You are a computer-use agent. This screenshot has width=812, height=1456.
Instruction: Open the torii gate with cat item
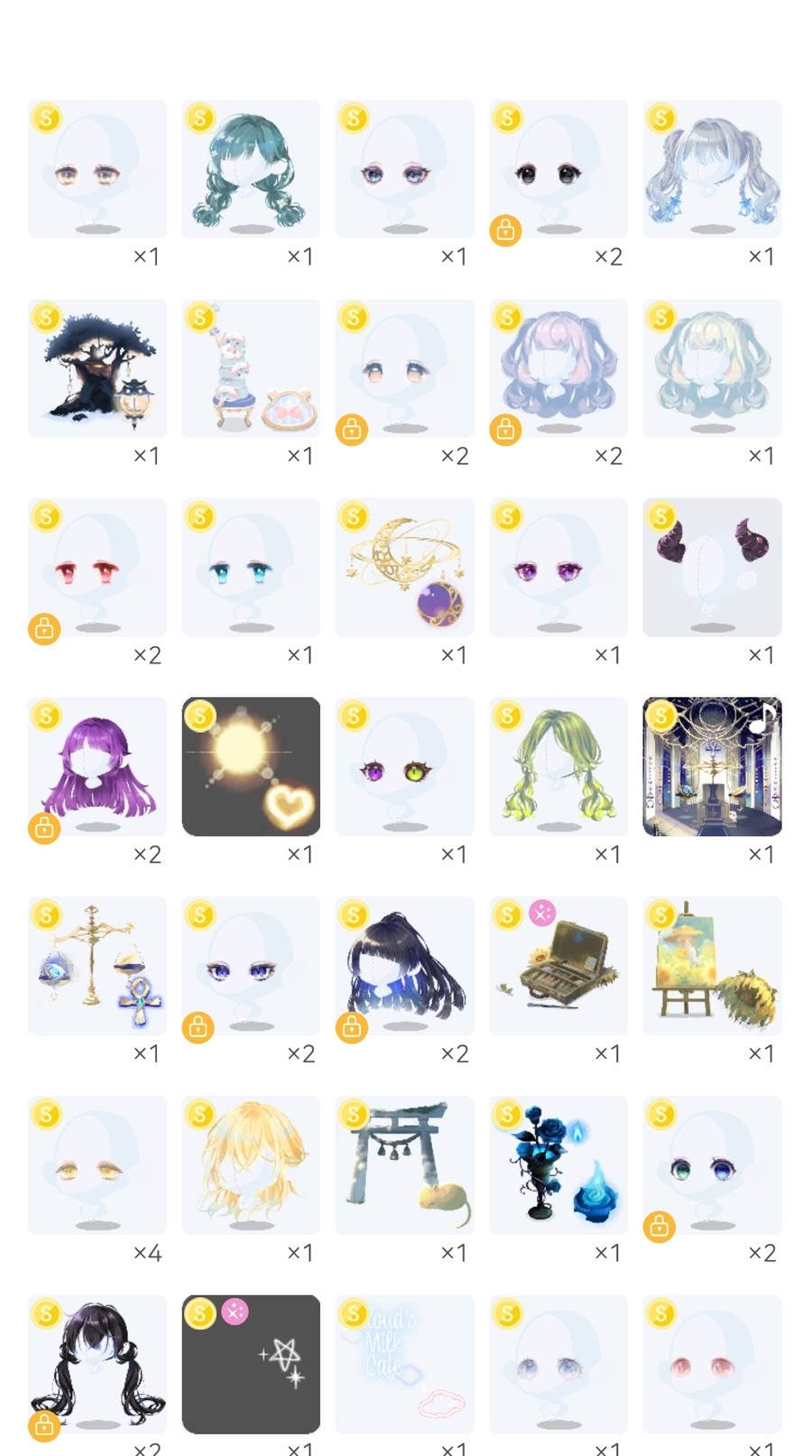pyautogui.click(x=404, y=1165)
